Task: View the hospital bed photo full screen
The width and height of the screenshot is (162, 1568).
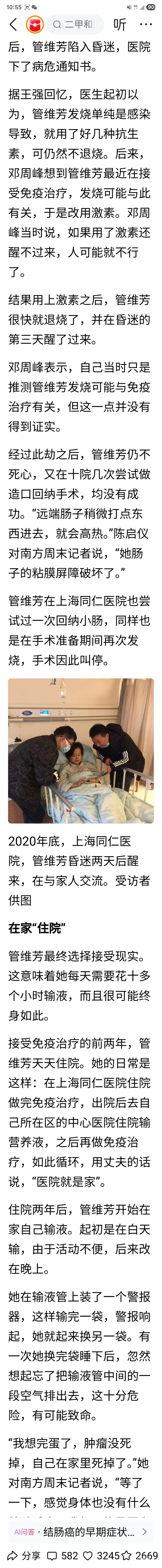Action: coord(81,751)
